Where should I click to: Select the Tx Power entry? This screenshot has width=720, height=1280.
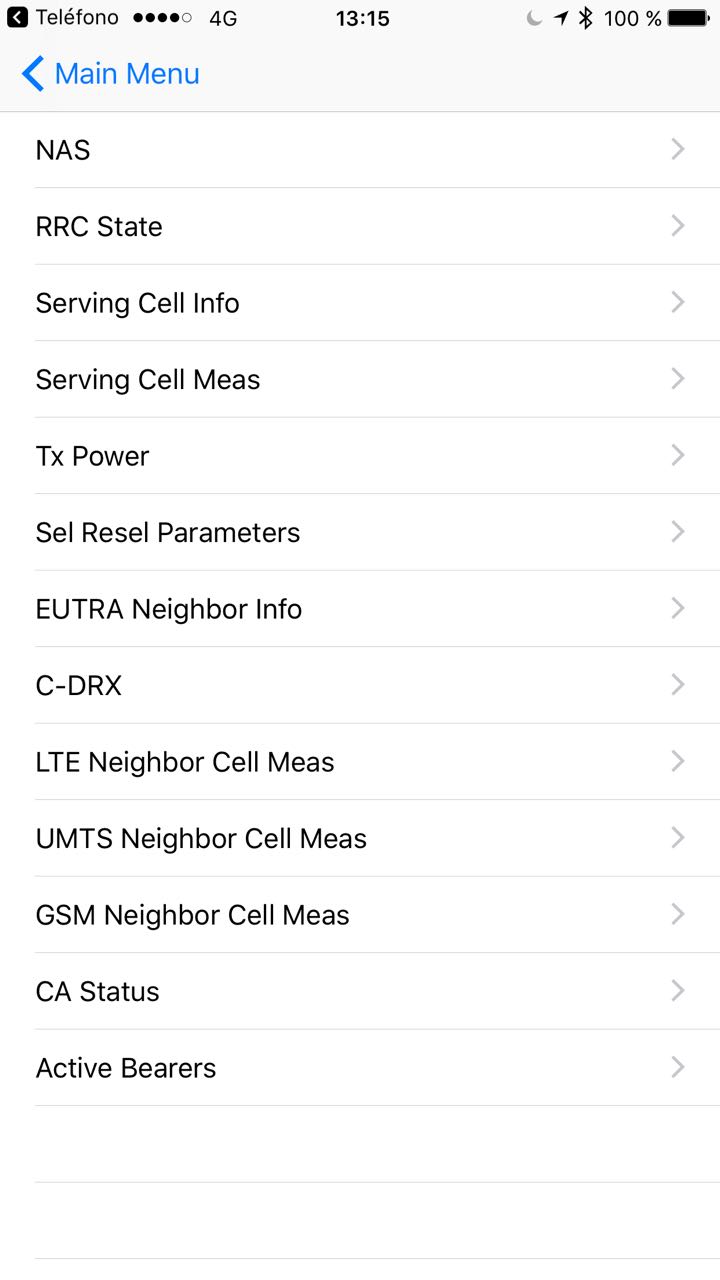(360, 456)
